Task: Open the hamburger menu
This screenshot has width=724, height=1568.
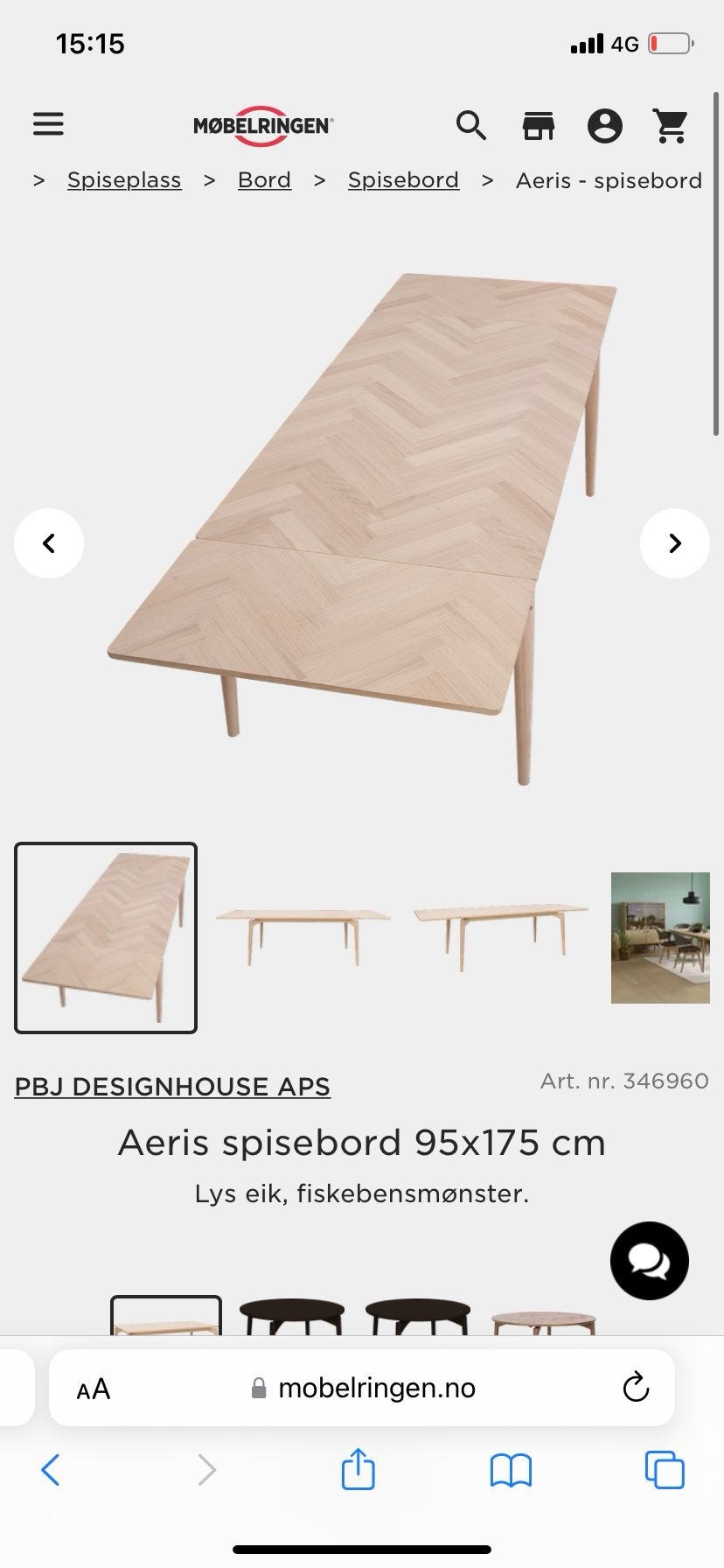Action: pos(48,124)
